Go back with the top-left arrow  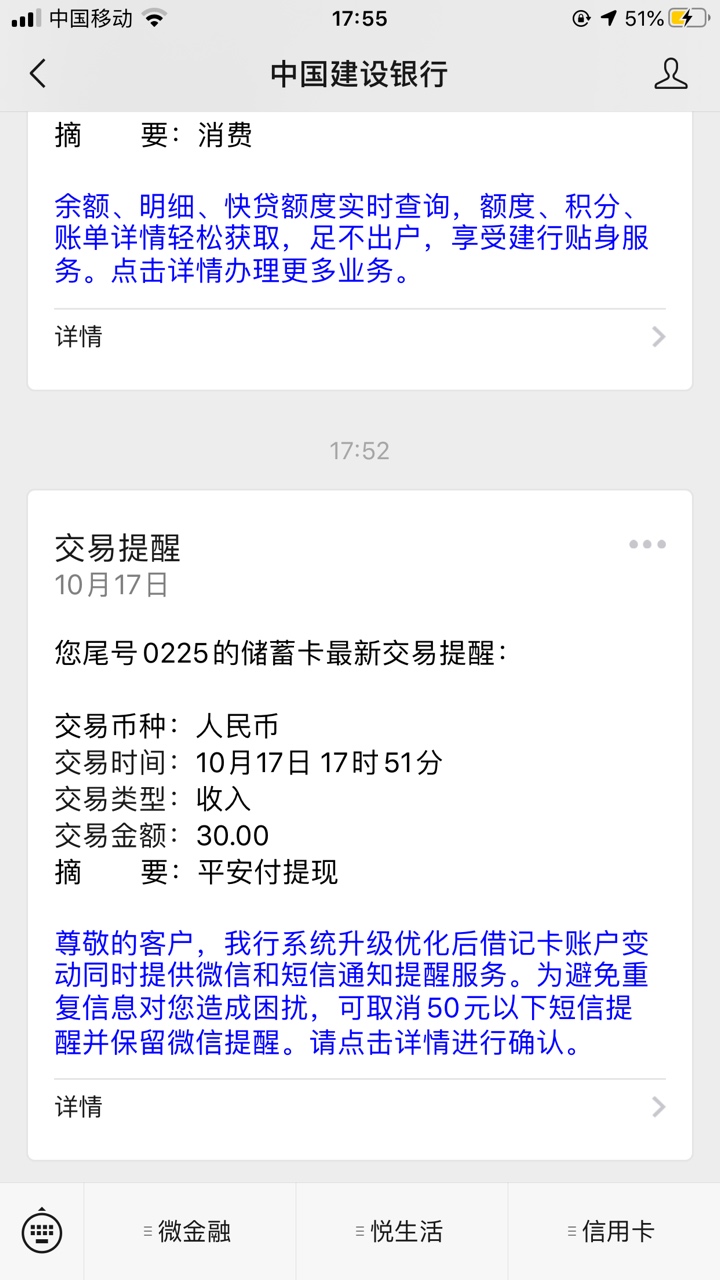pyautogui.click(x=38, y=74)
